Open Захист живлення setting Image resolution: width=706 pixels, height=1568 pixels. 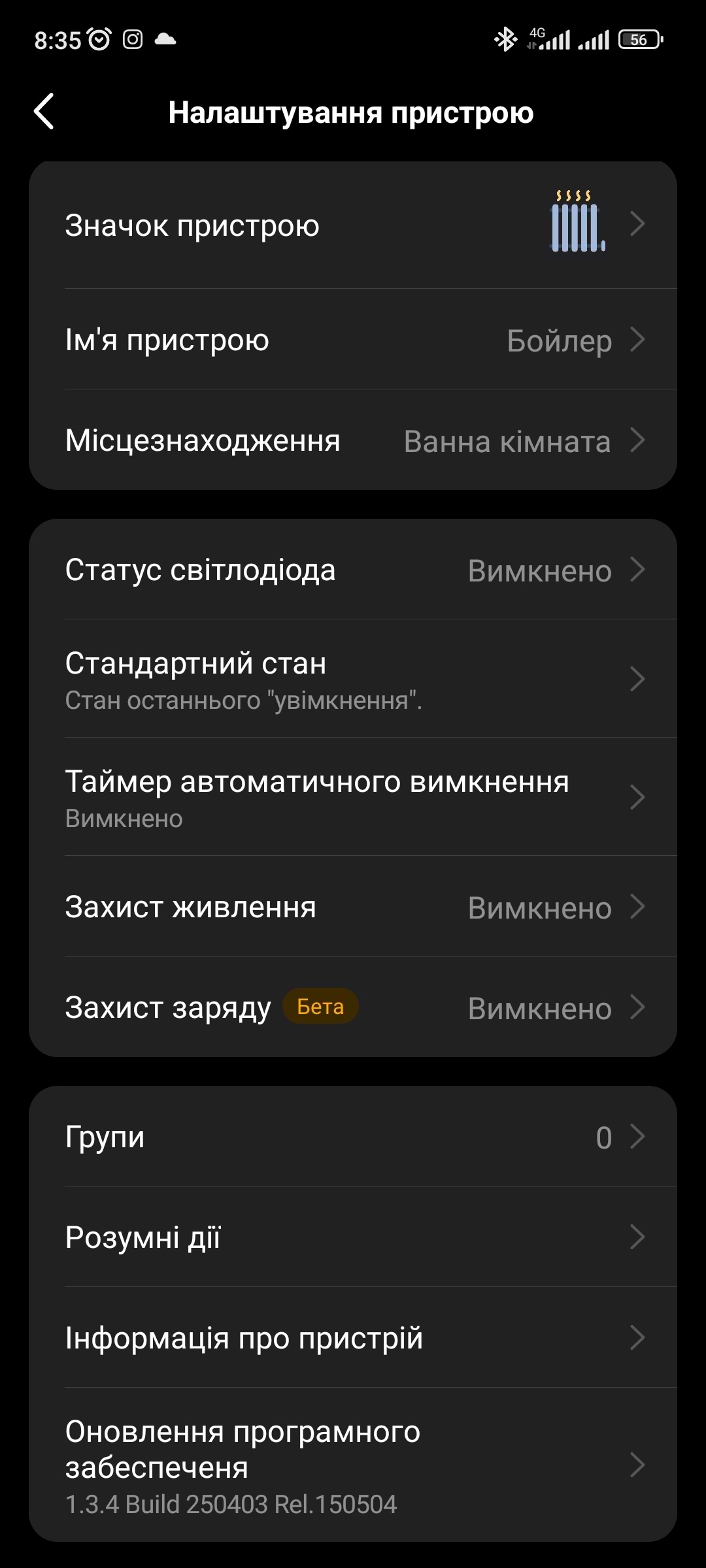click(x=353, y=907)
